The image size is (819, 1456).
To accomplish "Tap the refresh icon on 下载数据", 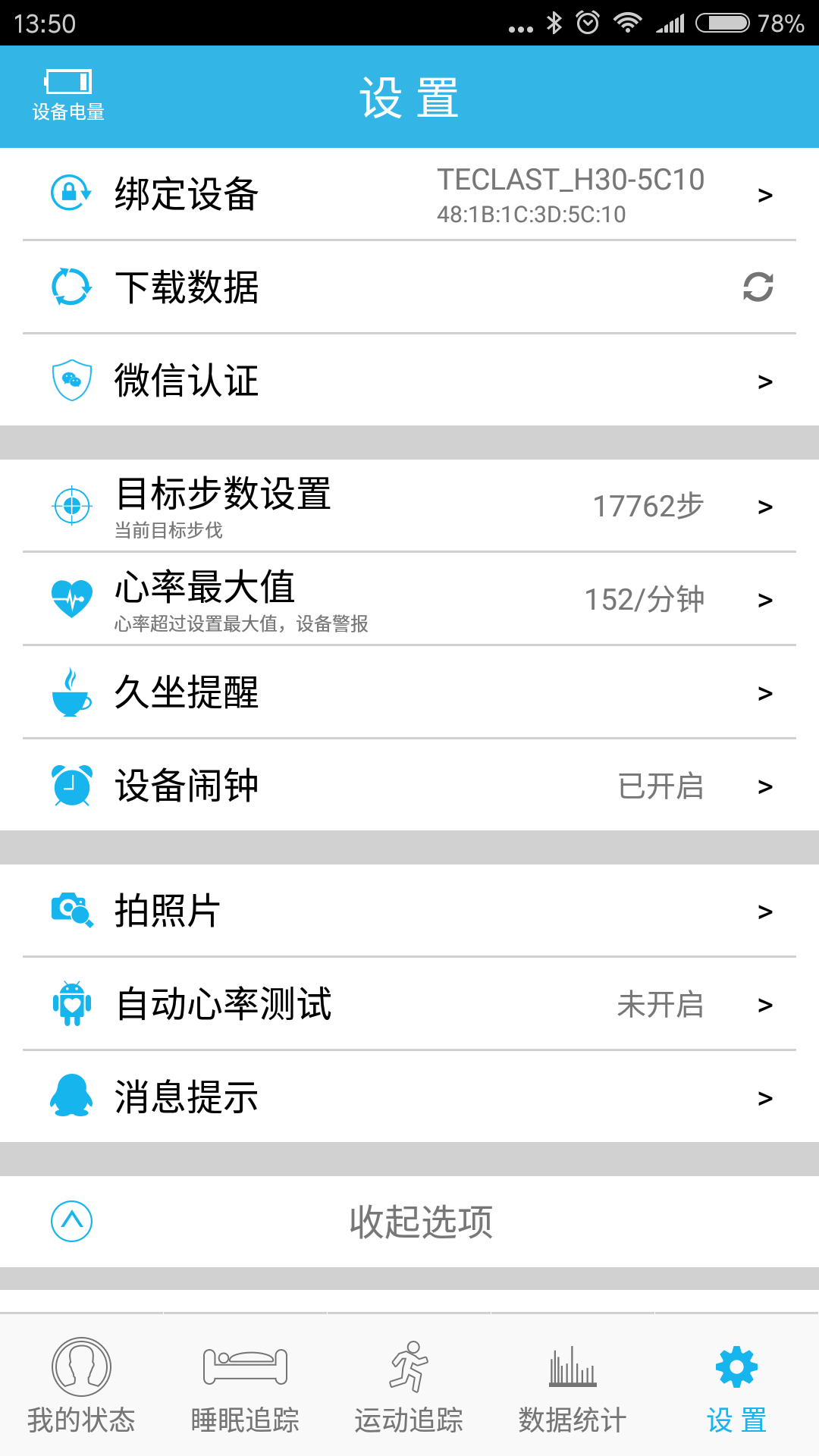I will [x=758, y=287].
